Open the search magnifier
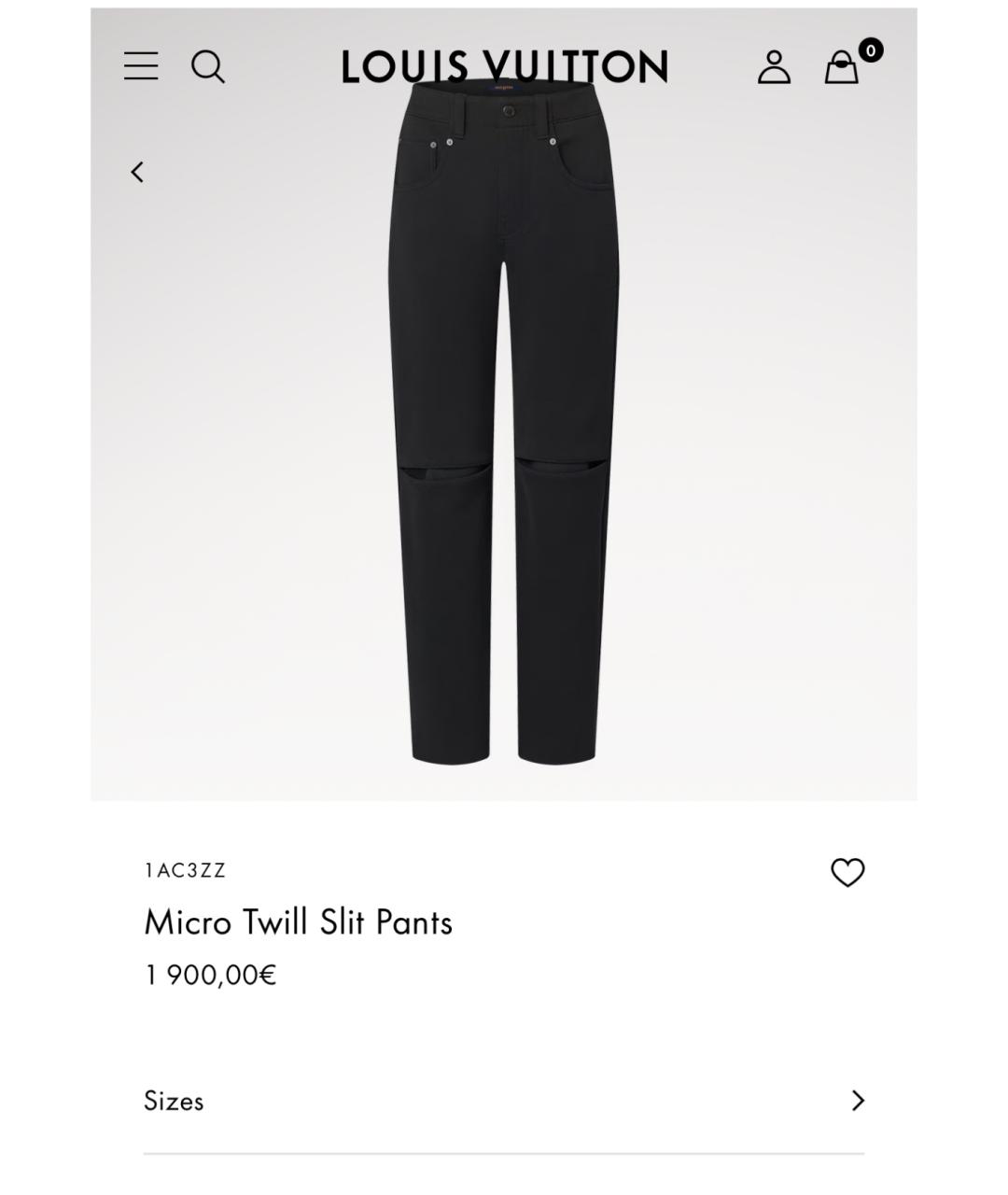The width and height of the screenshot is (1008, 1195). point(207,67)
